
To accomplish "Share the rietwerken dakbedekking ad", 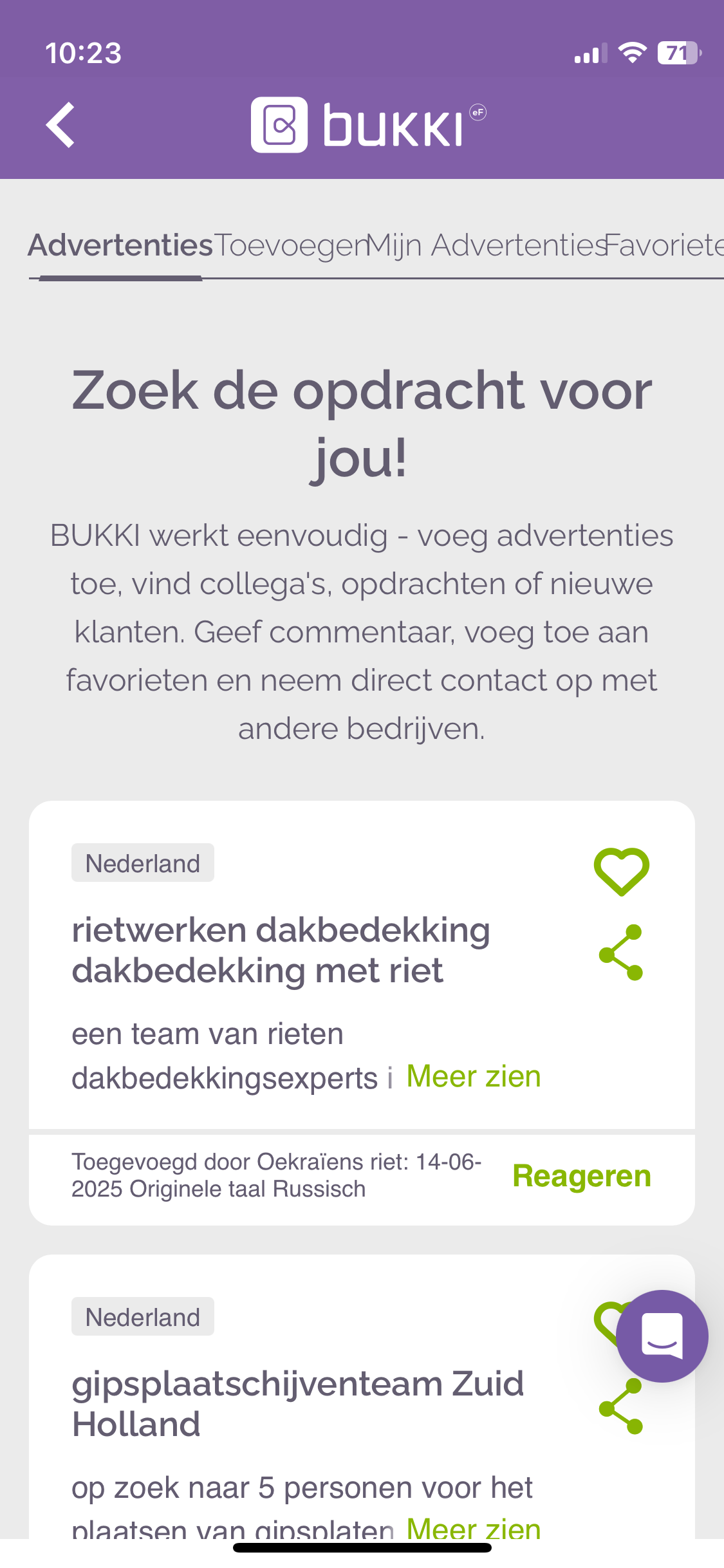I will (621, 952).
